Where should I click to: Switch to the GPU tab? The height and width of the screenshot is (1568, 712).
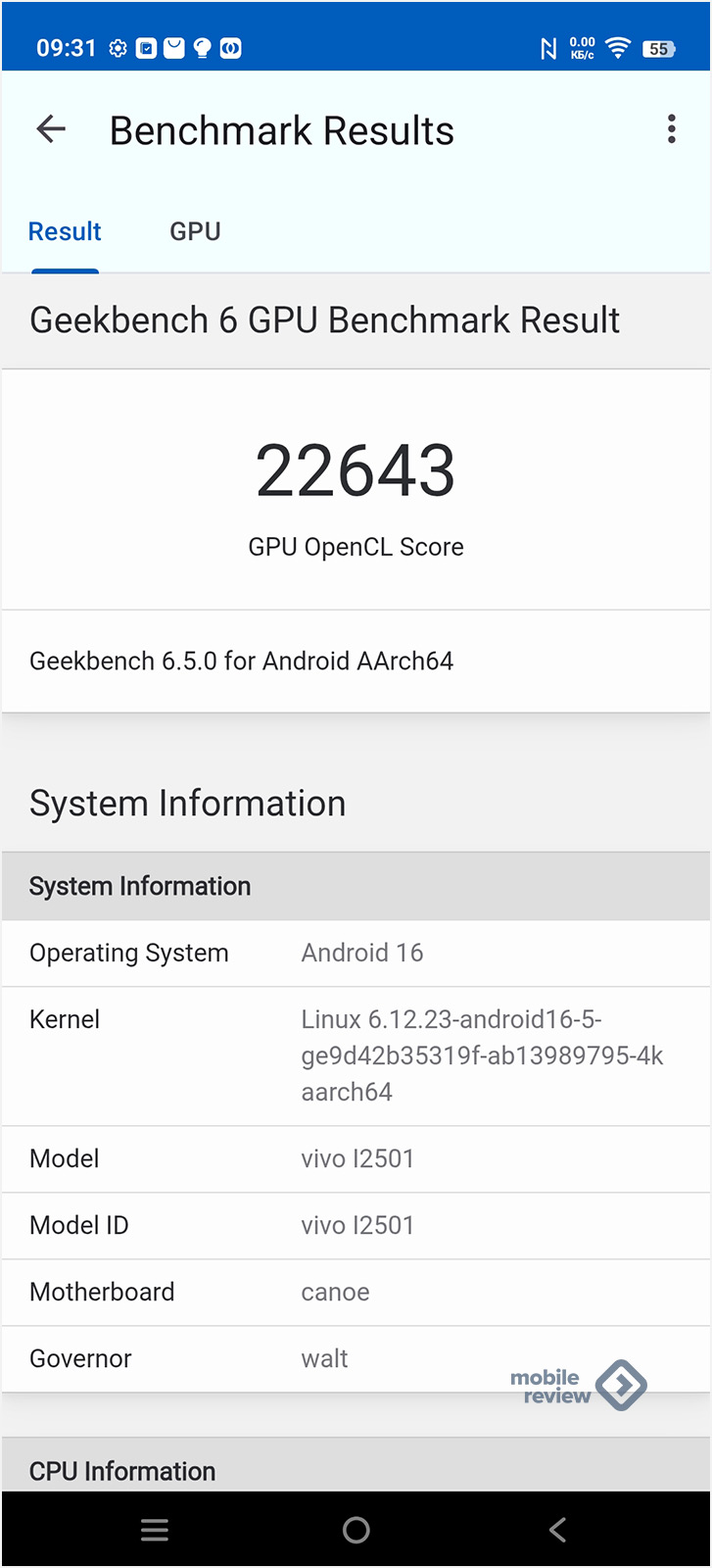[x=195, y=232]
